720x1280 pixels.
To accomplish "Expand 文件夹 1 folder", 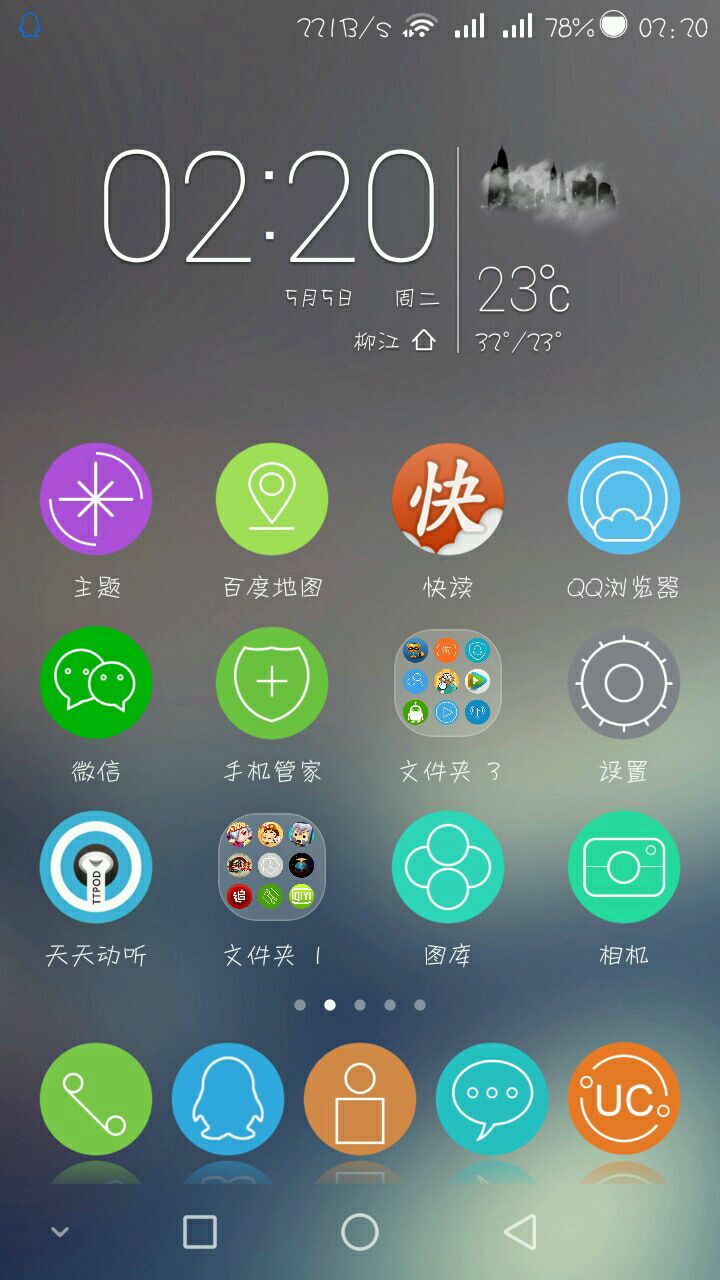I will 272,866.
